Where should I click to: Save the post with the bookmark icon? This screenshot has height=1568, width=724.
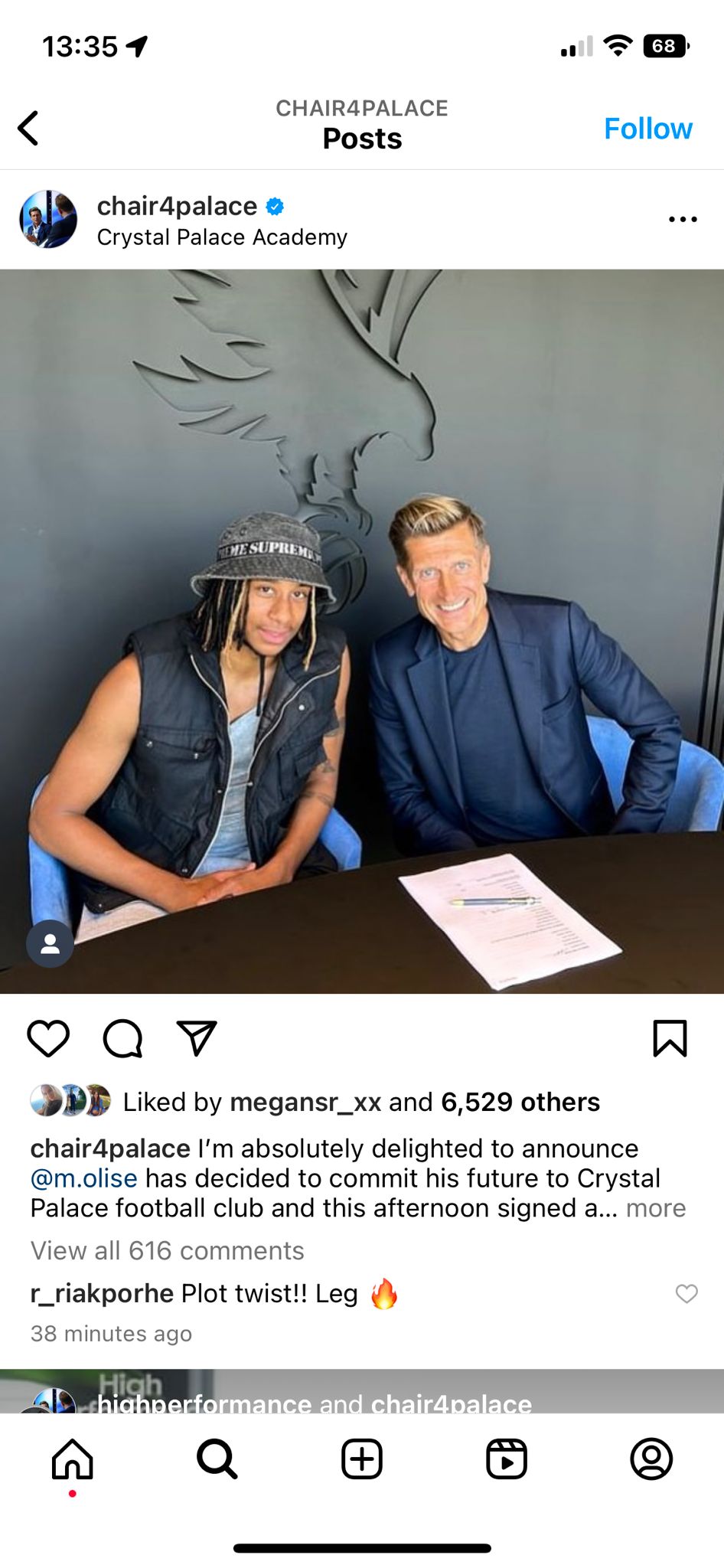670,1039
